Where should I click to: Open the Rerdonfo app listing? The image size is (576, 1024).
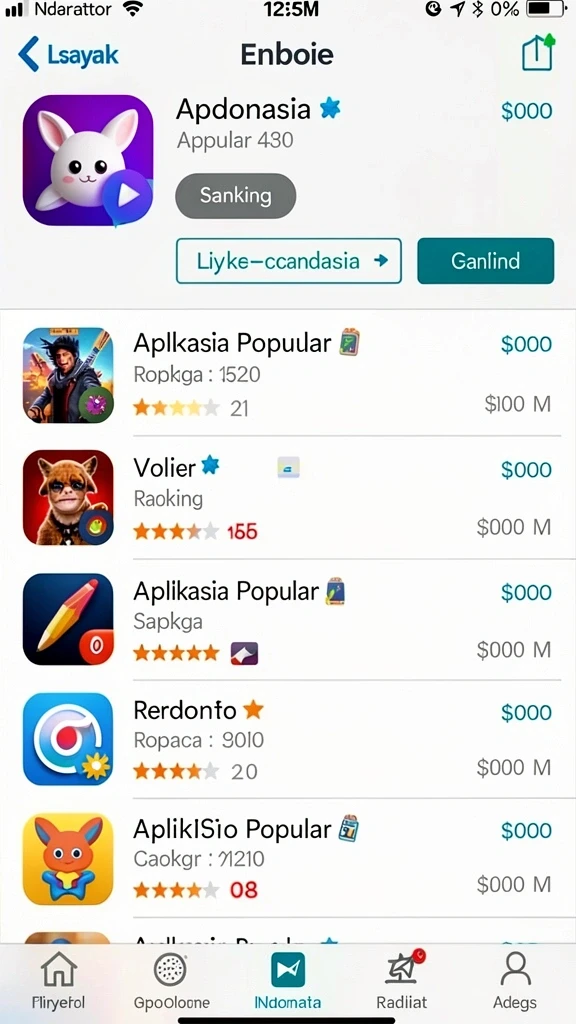(288, 739)
